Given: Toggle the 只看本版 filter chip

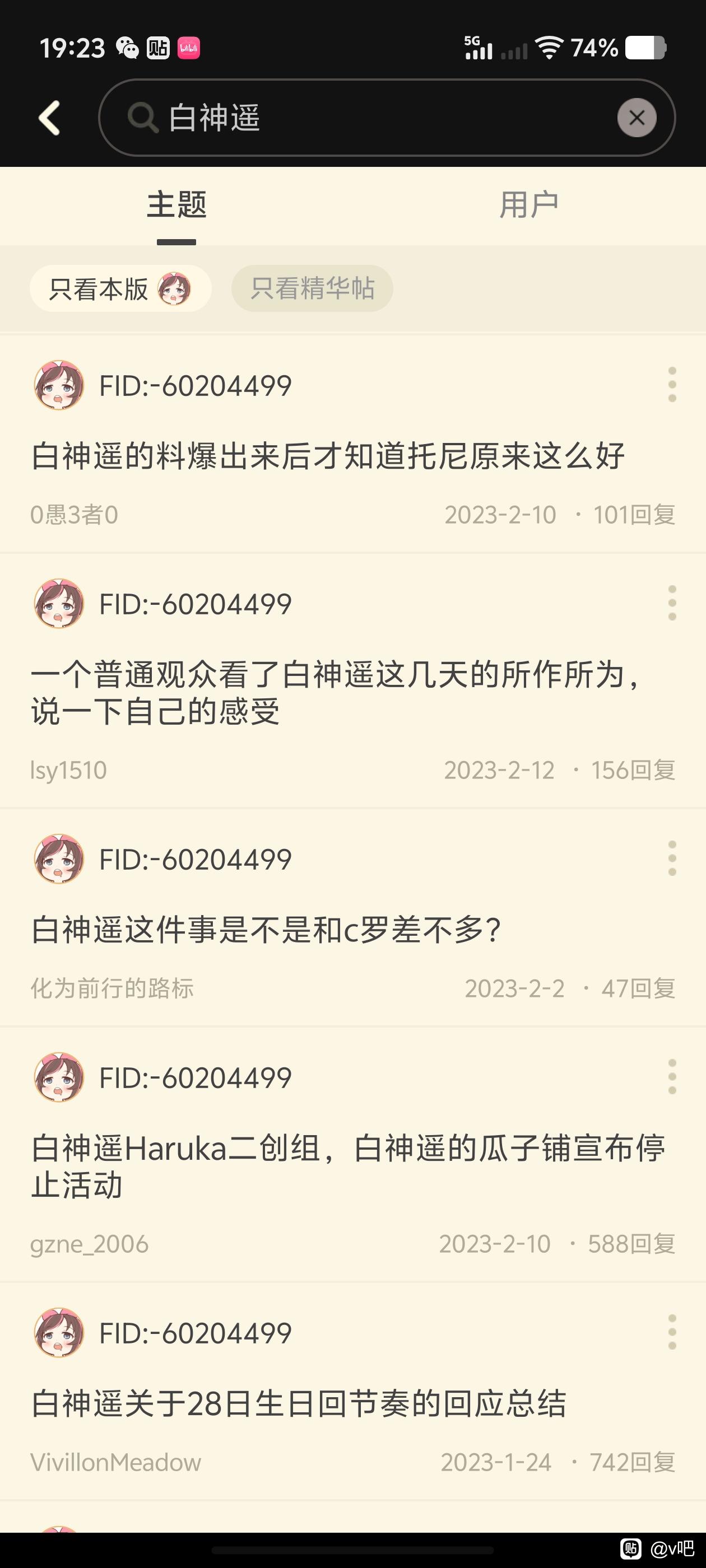Looking at the screenshot, I should 120,288.
